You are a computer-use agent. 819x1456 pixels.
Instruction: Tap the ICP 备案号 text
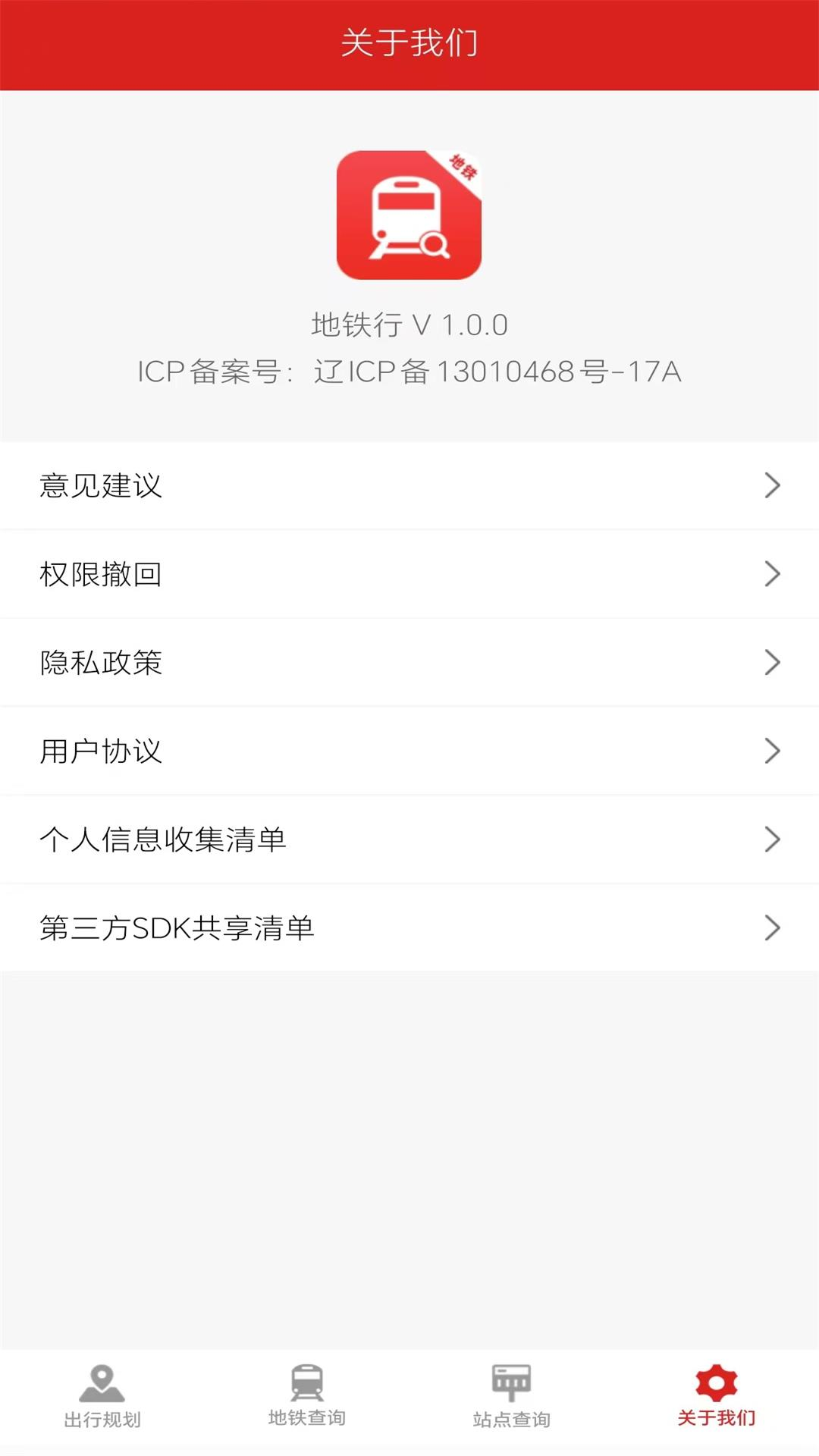pos(409,372)
